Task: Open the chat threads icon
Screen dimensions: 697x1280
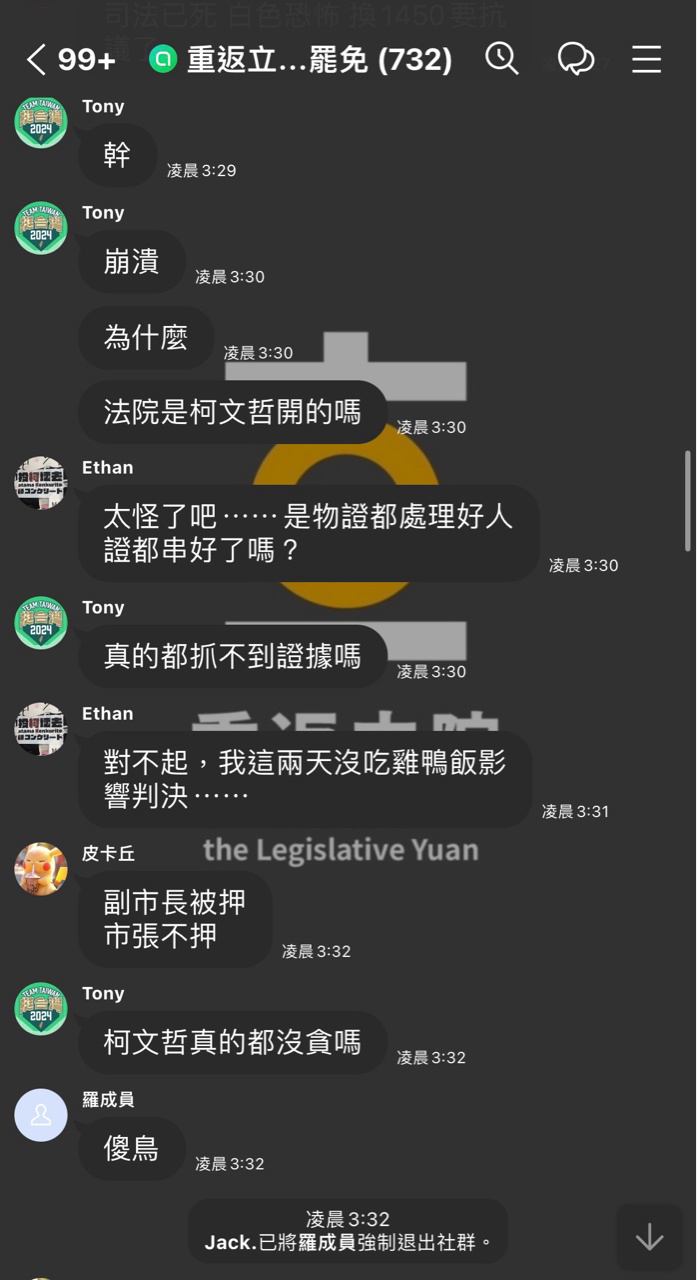Action: 575,59
